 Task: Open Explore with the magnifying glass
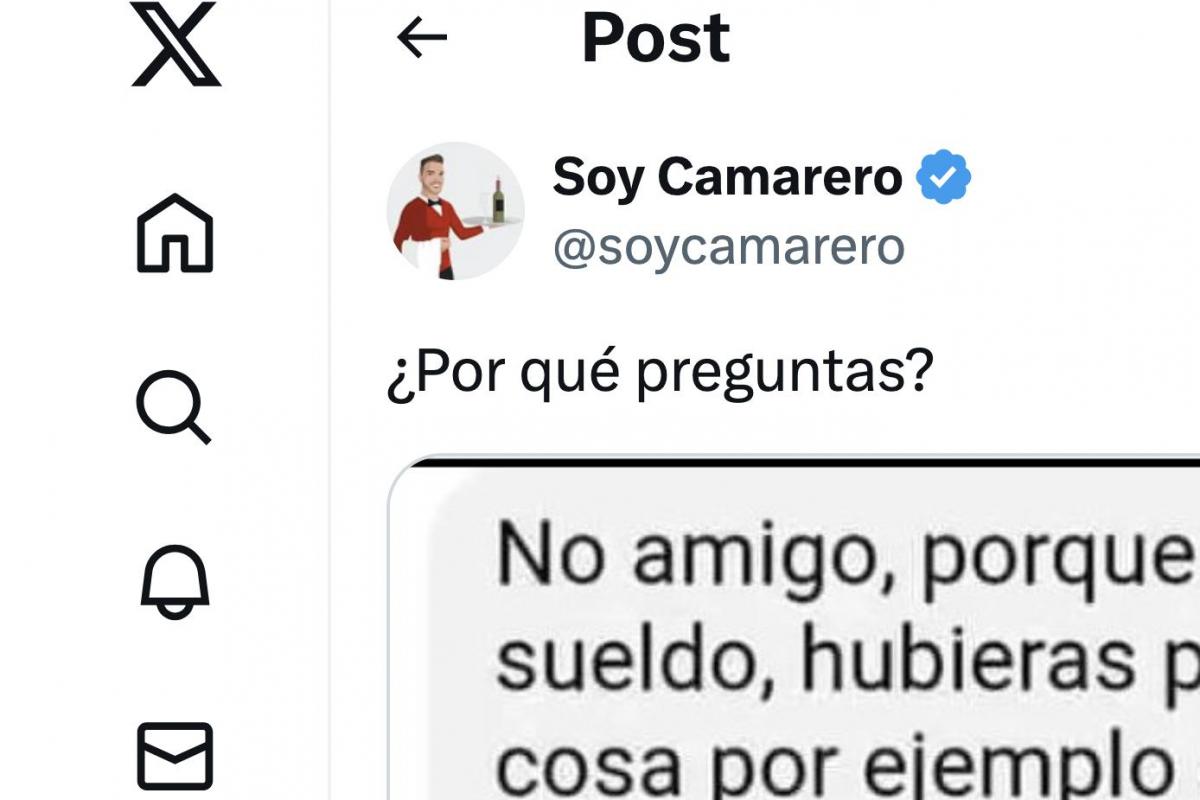[173, 407]
